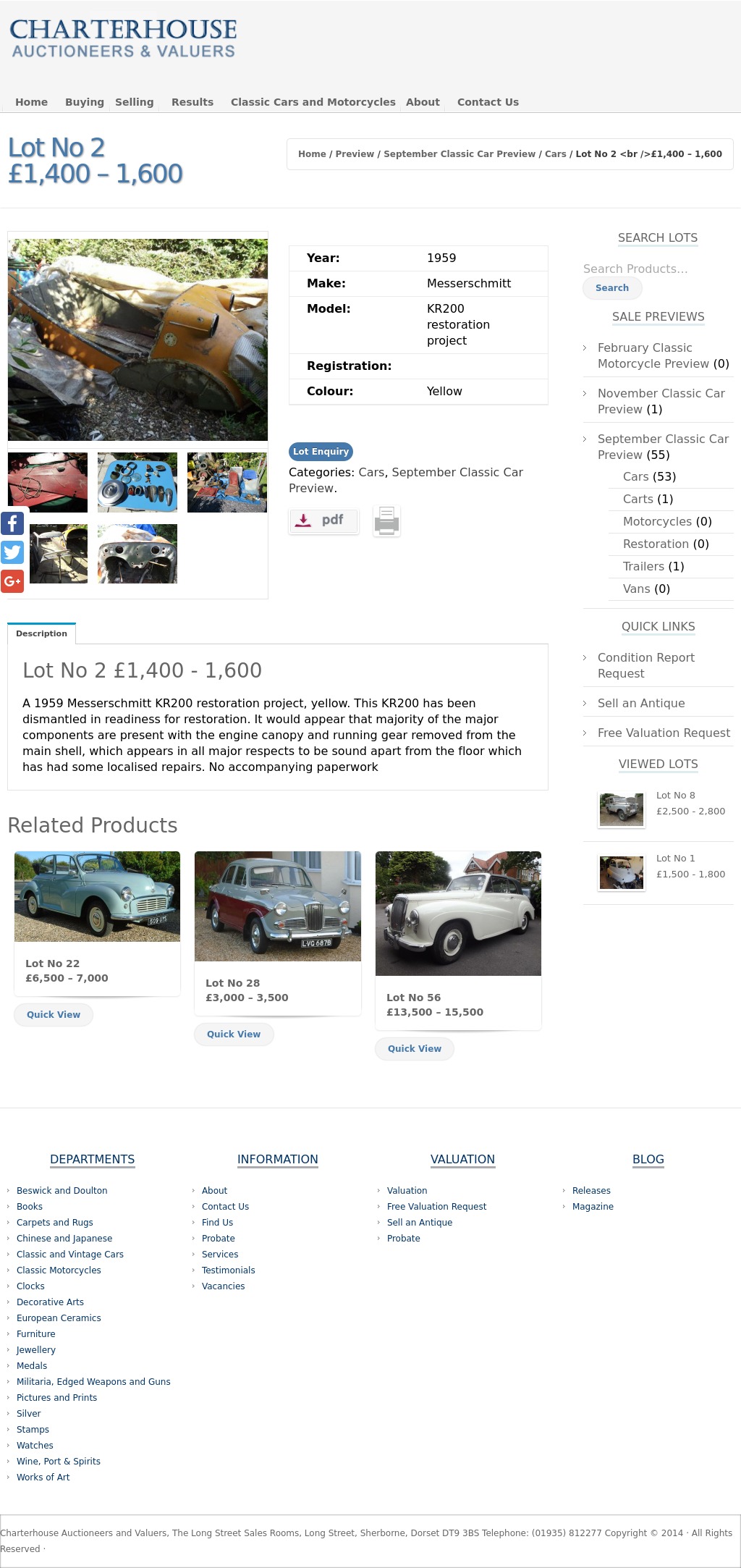Image resolution: width=741 pixels, height=1568 pixels.
Task: Open Condition Report Request link
Action: click(645, 665)
